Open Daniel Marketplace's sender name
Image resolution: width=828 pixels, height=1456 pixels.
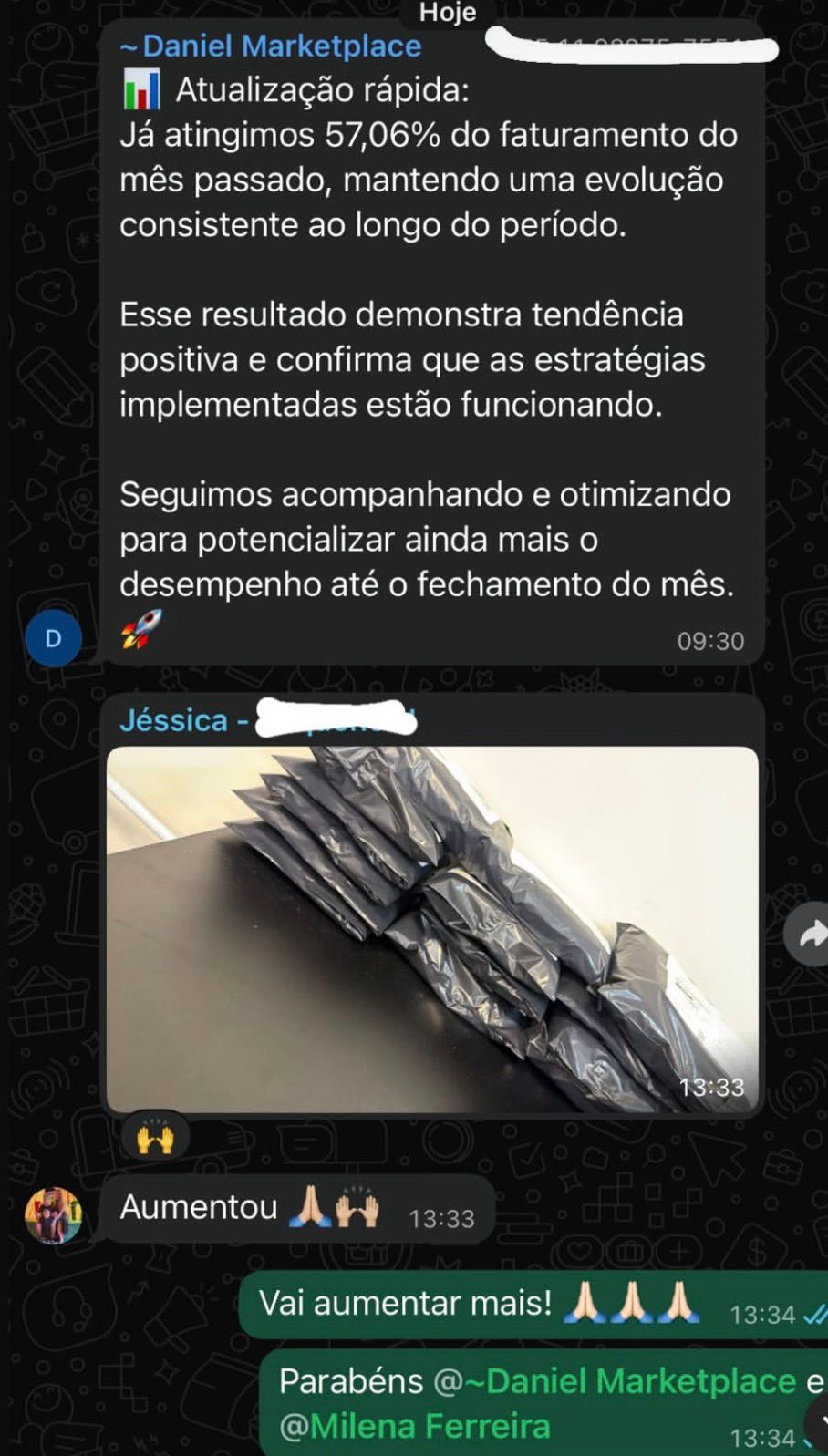[272, 46]
